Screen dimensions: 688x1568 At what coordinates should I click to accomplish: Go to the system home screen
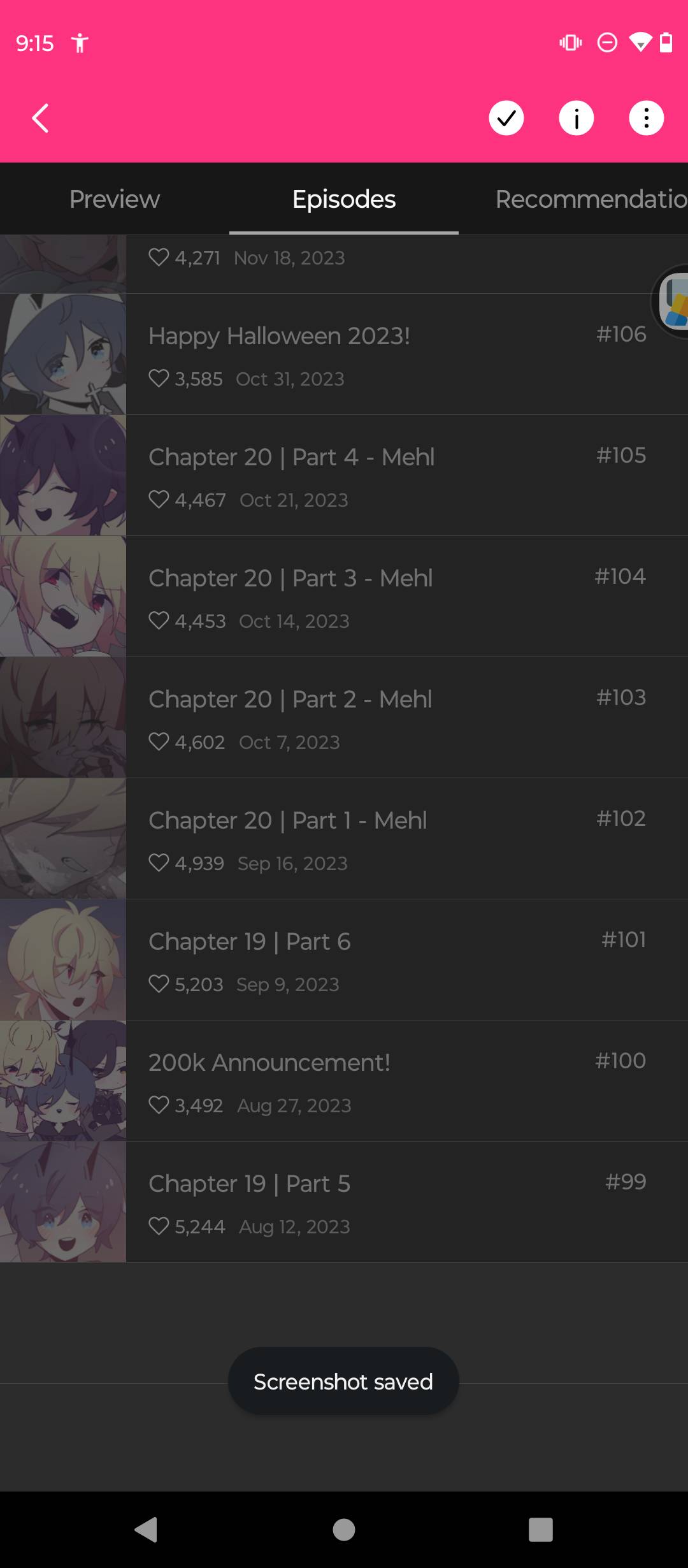(344, 1529)
